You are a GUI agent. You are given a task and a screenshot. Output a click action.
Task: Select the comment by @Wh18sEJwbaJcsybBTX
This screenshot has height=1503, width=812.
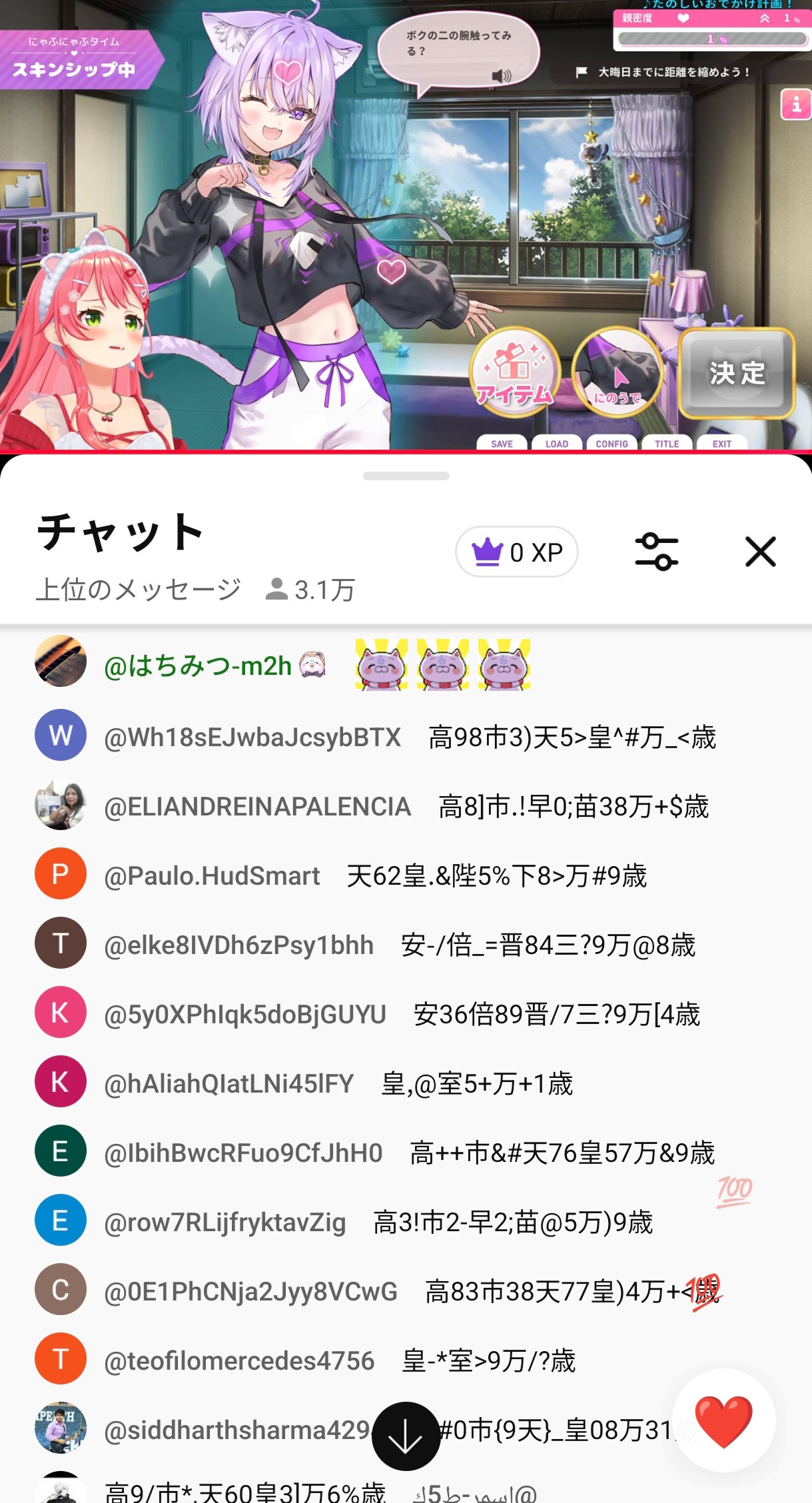pyautogui.click(x=400, y=737)
